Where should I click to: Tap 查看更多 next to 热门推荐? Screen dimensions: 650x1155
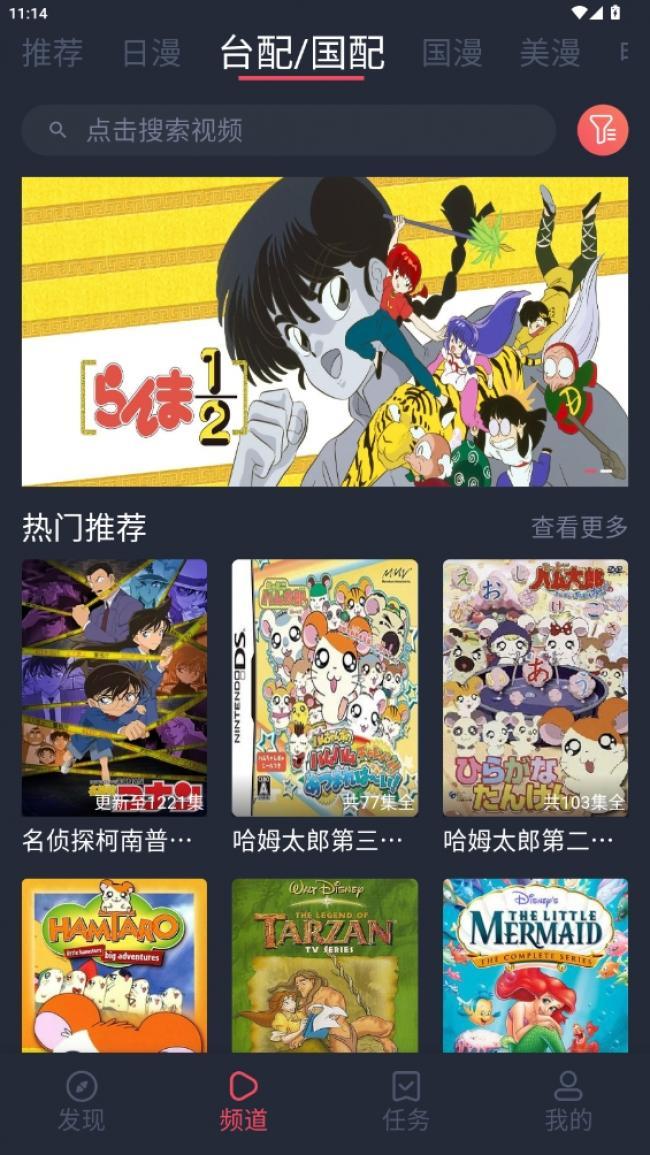(x=579, y=527)
